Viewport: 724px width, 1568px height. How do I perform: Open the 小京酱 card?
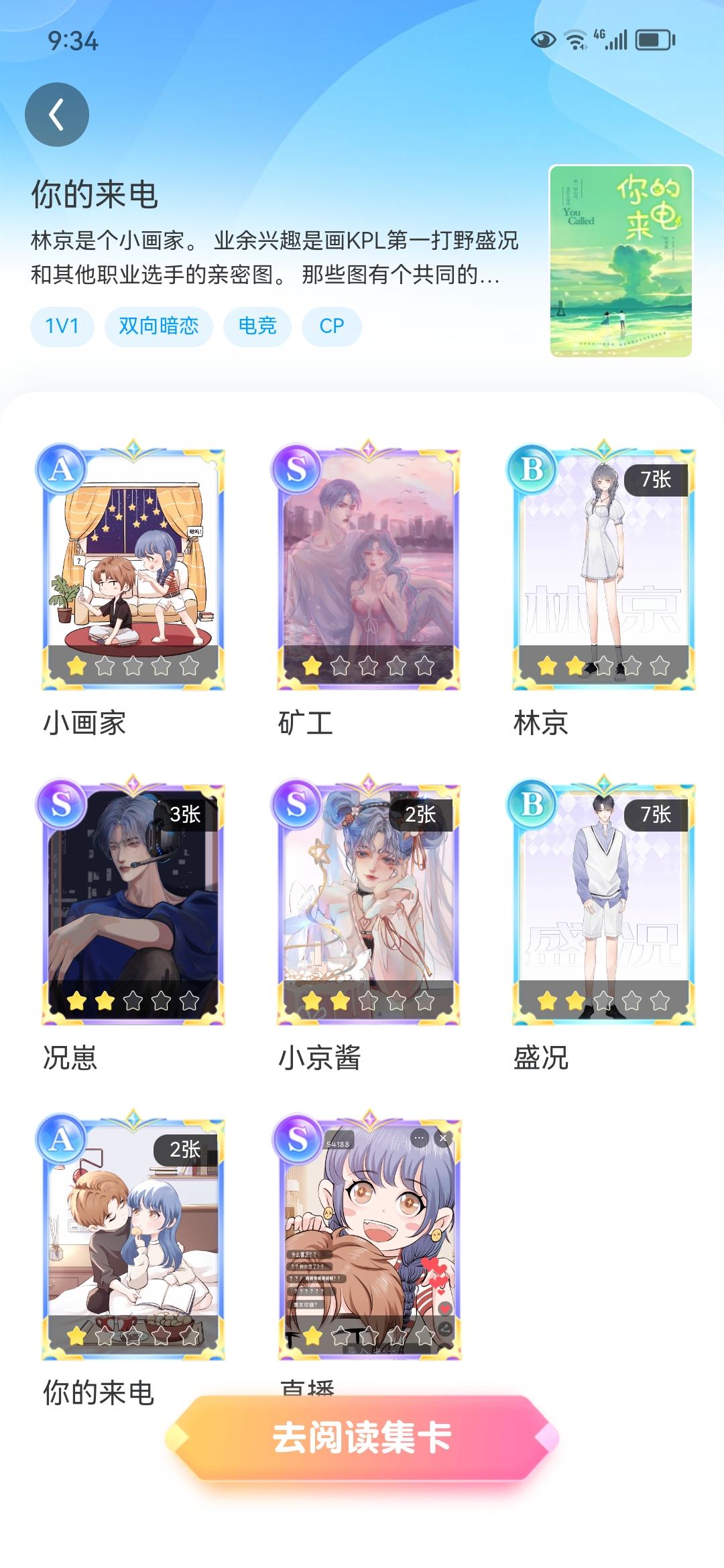tap(367, 901)
